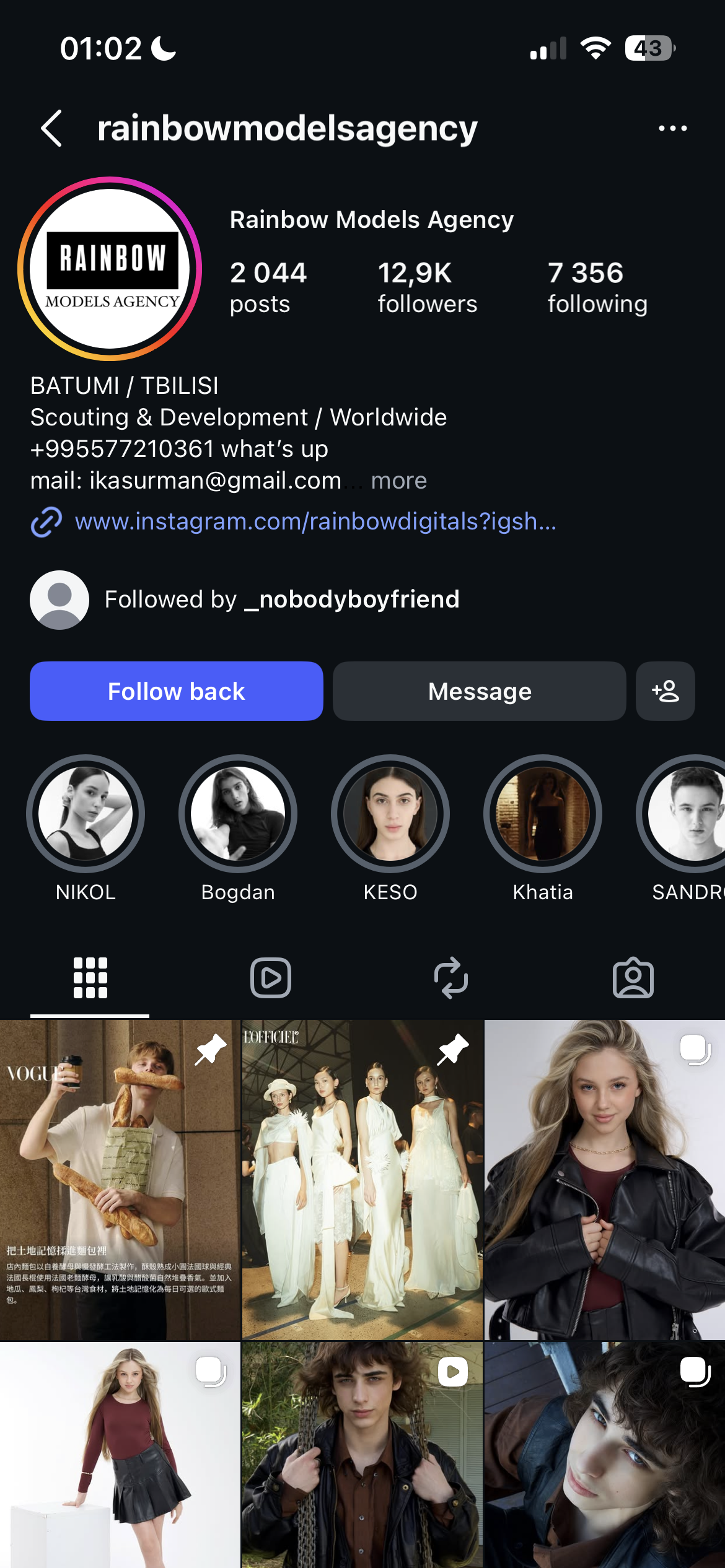Switch to the reposts tab
The width and height of the screenshot is (725, 1568).
click(x=451, y=978)
